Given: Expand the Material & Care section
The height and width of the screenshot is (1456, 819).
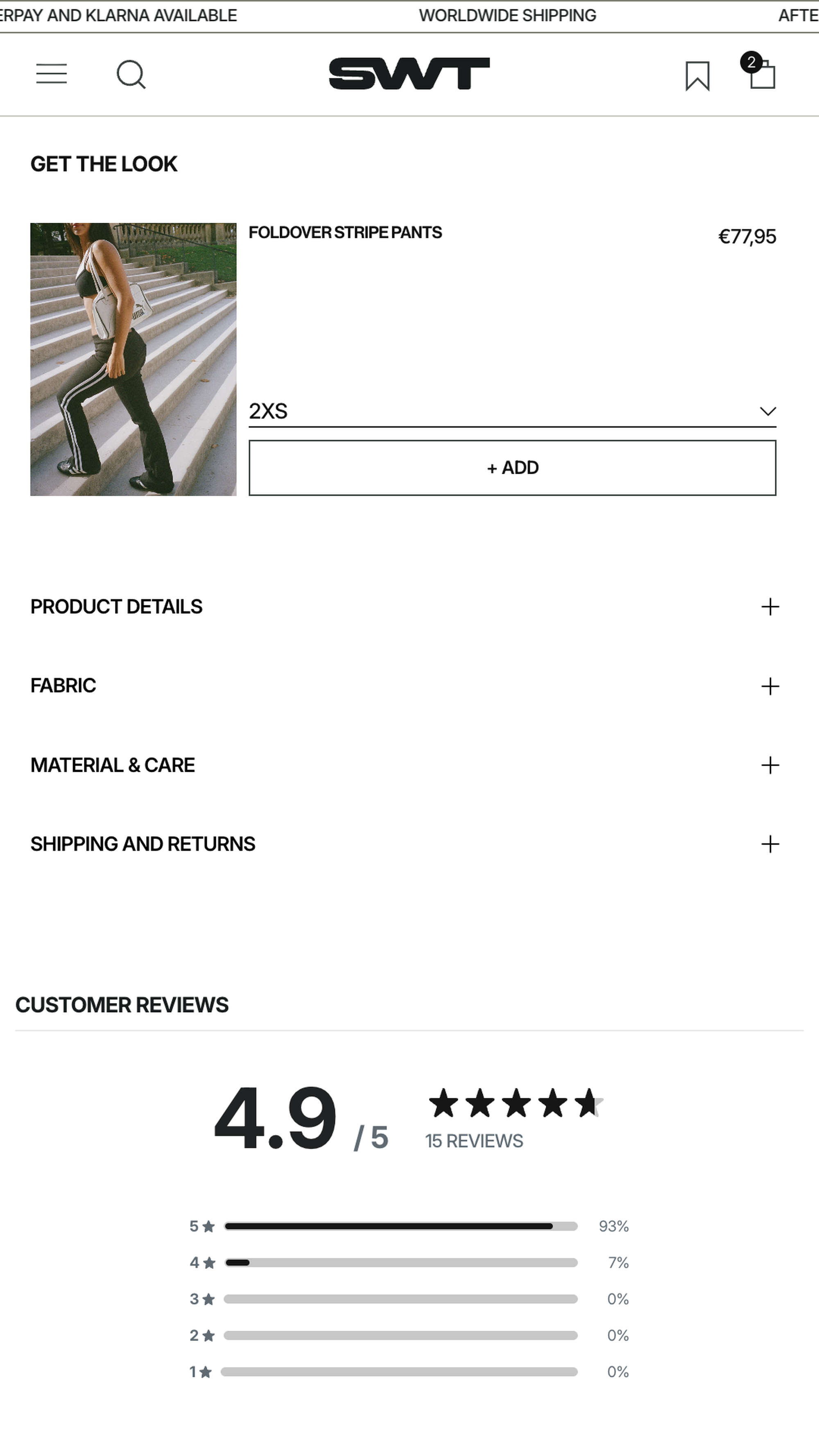Looking at the screenshot, I should click(x=770, y=765).
